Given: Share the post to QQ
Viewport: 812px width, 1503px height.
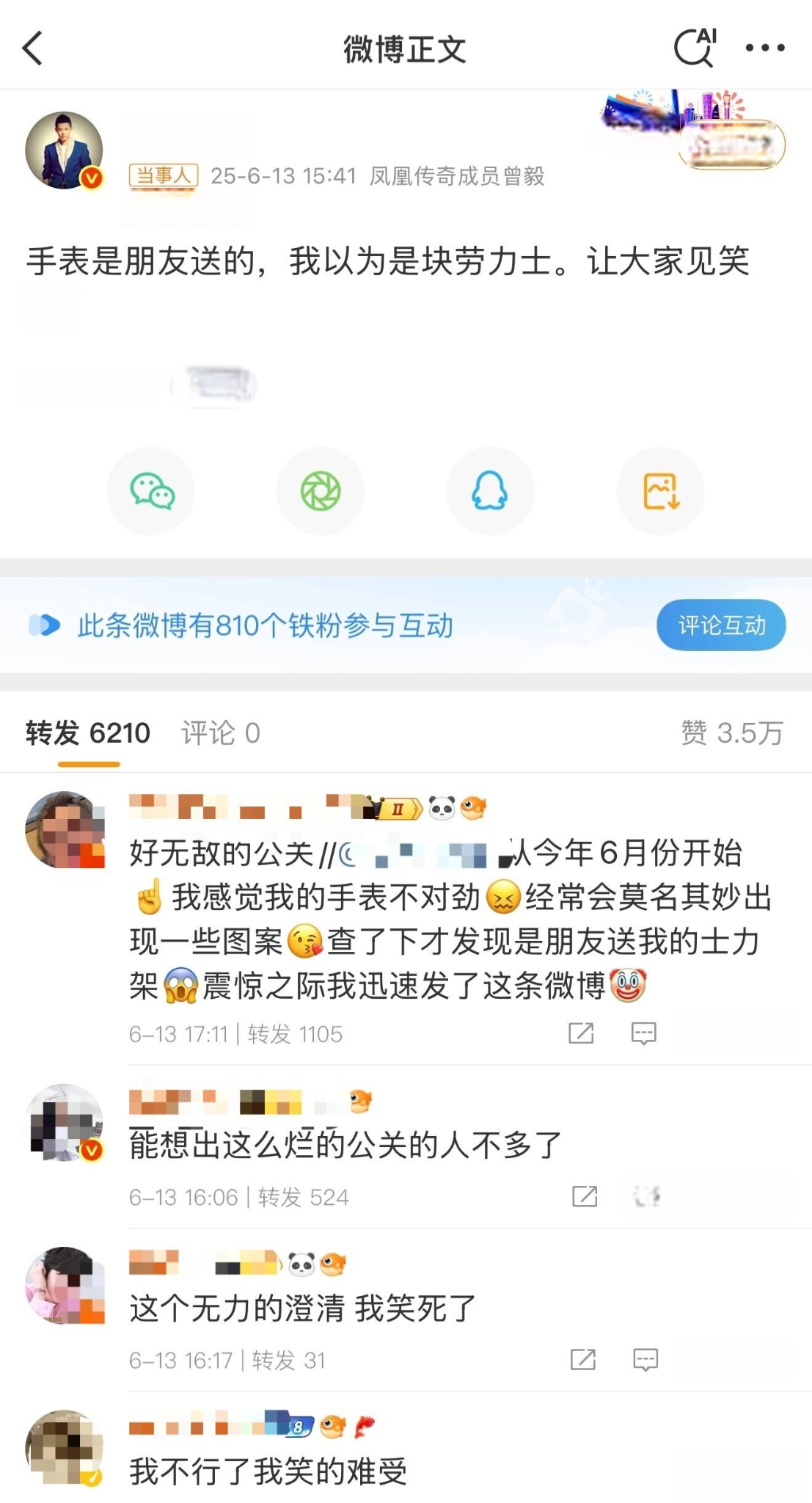Looking at the screenshot, I should [490, 491].
